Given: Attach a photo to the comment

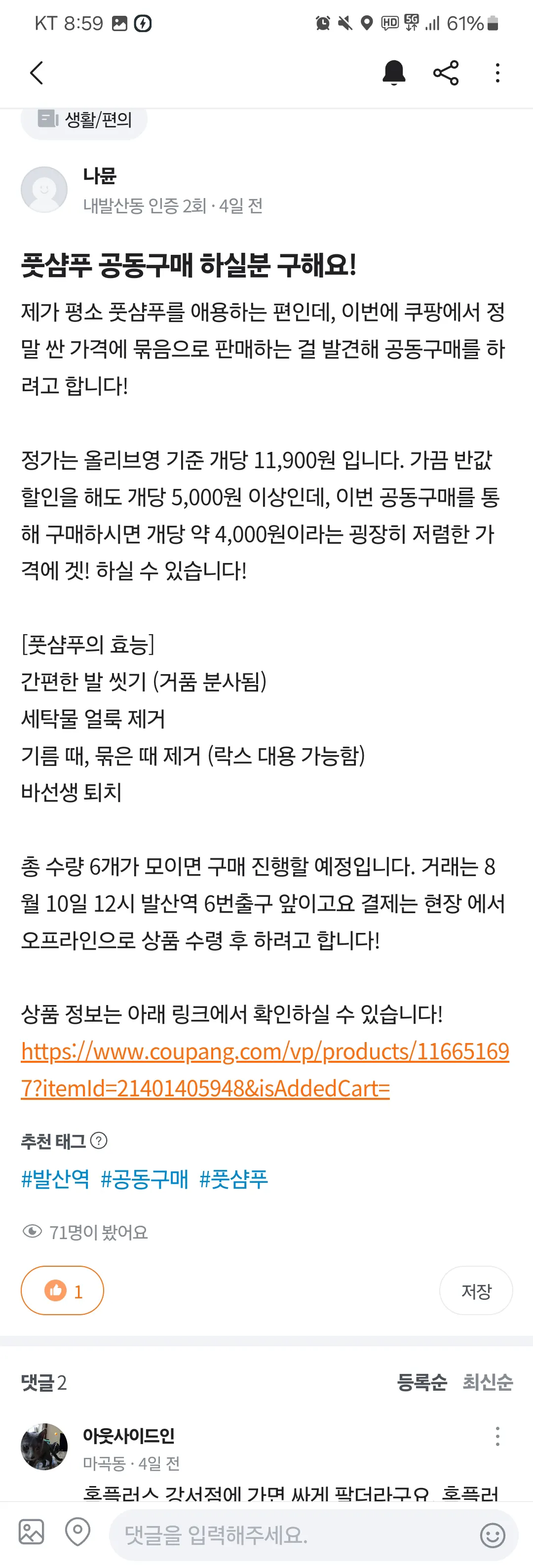Looking at the screenshot, I should pyautogui.click(x=32, y=1531).
